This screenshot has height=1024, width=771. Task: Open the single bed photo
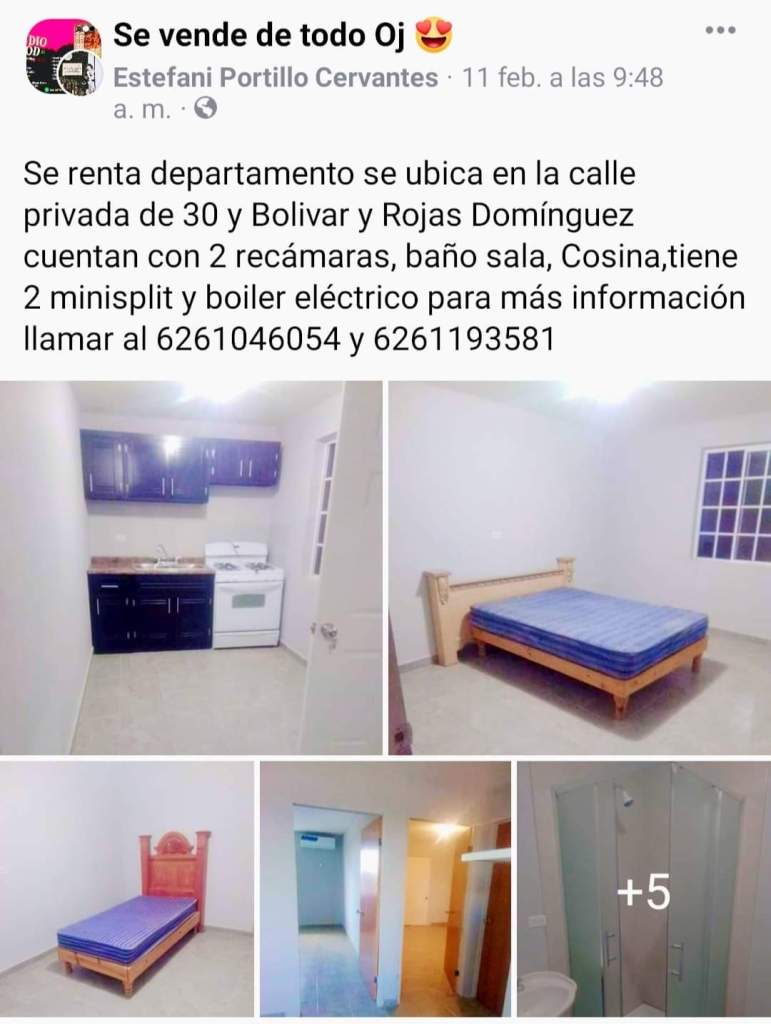pos(126,889)
